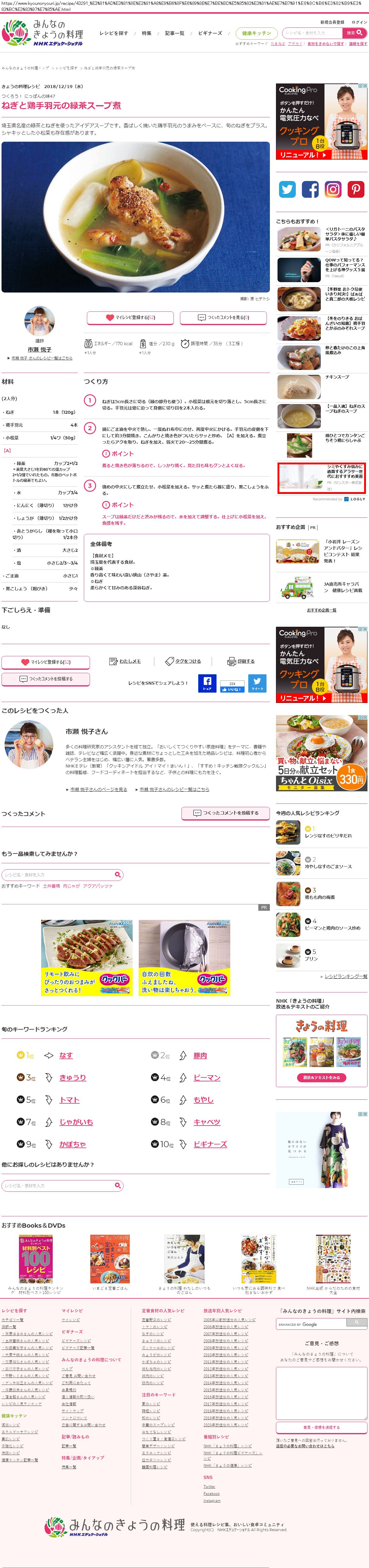
Task: Tap the ログイン link
Action: tap(359, 23)
